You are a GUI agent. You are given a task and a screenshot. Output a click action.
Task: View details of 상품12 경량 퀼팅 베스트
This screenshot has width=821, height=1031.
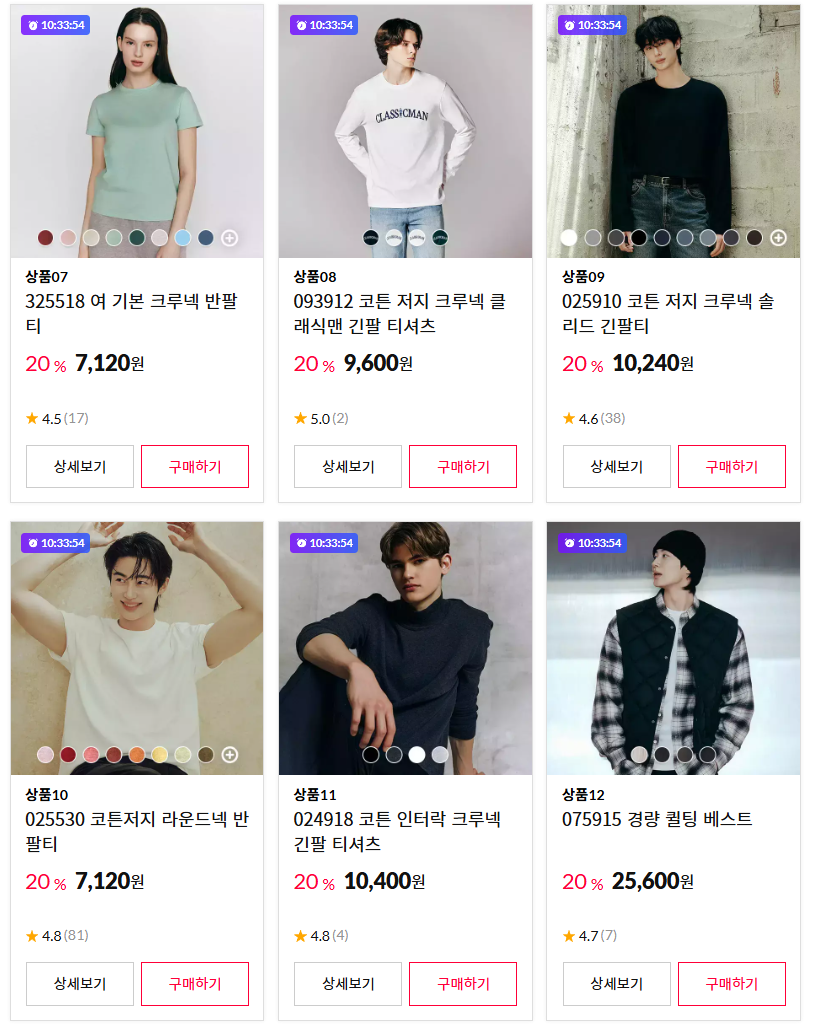pos(616,984)
